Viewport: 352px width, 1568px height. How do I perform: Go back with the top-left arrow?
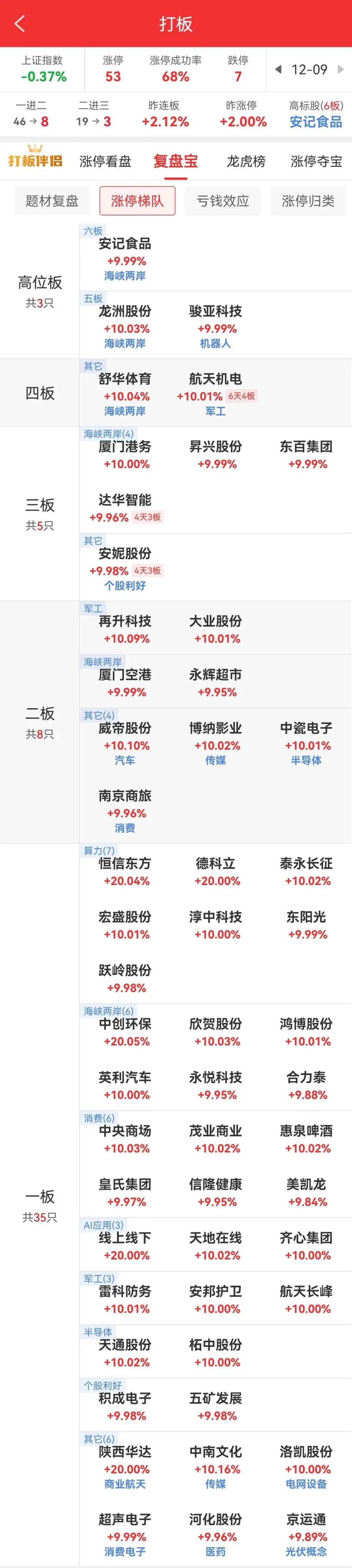tap(20, 24)
